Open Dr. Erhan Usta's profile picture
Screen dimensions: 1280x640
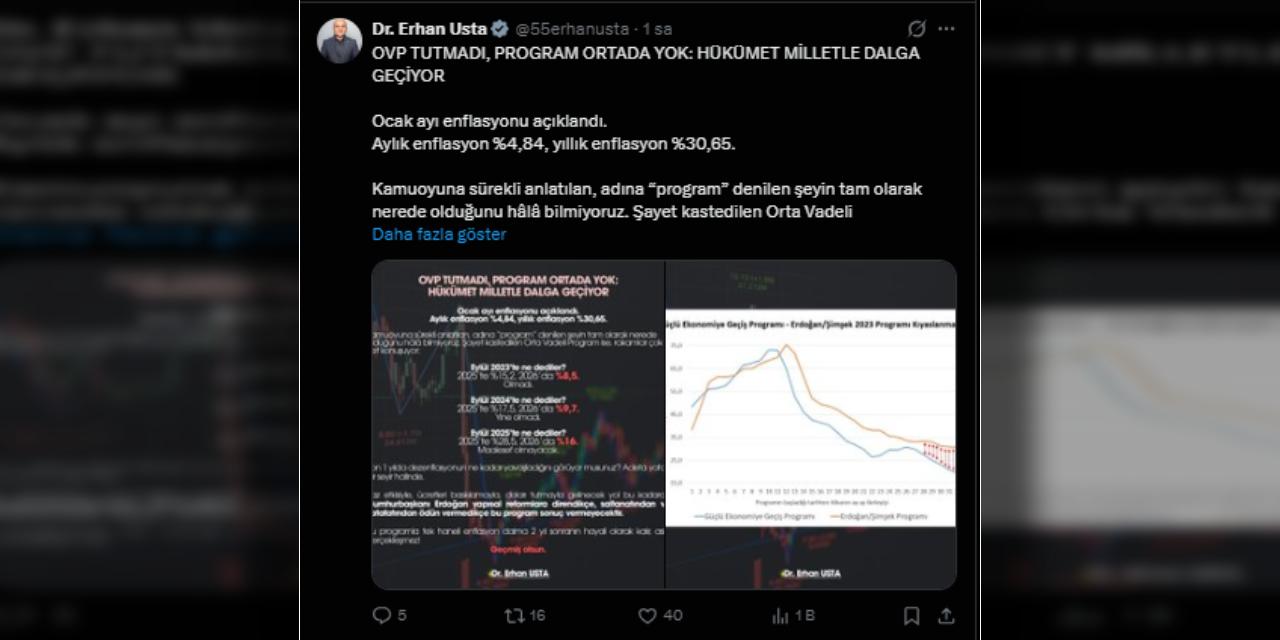point(339,41)
